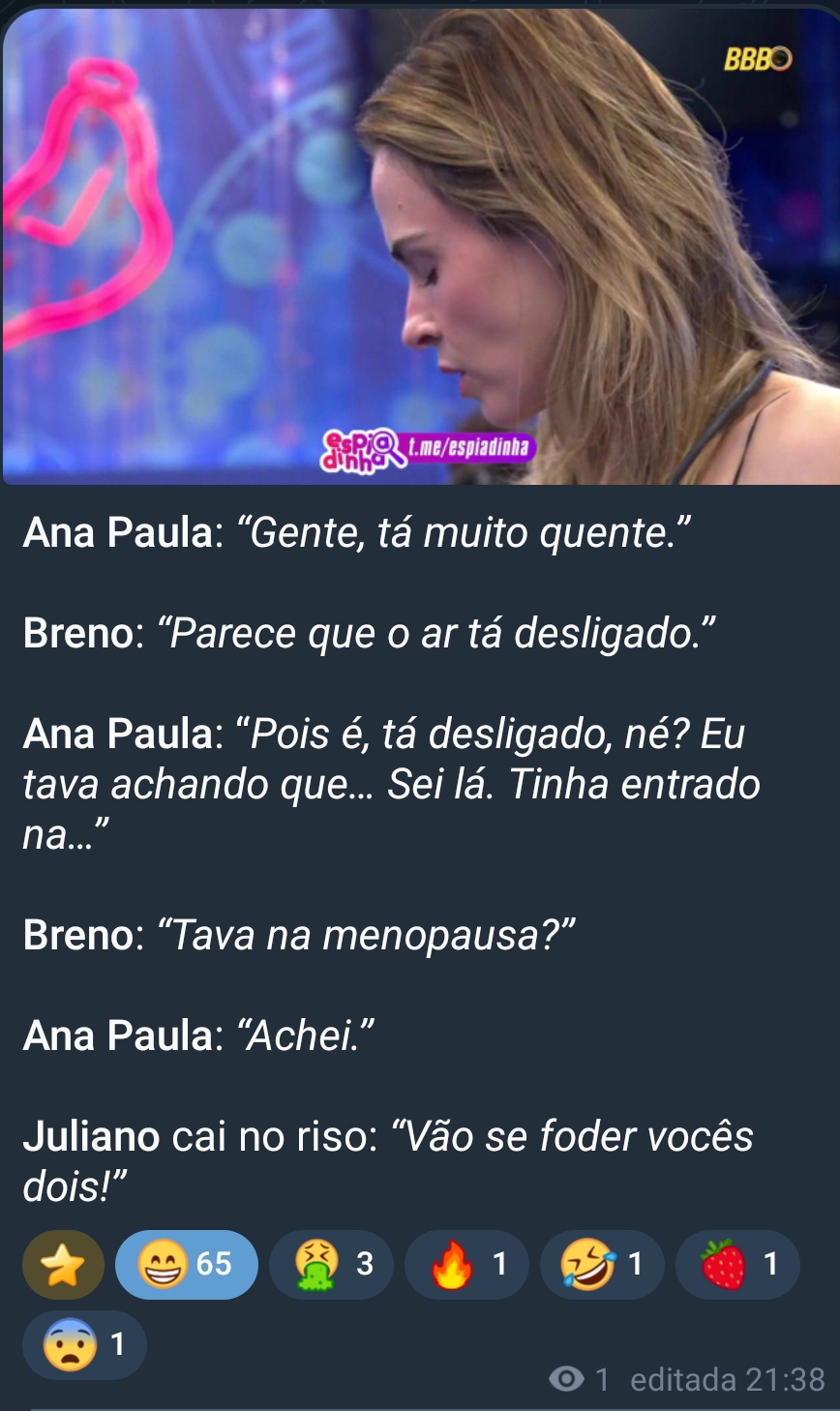840x1411 pixels.
Task: Add the vomiting face reaction with 3
Action: (331, 1265)
